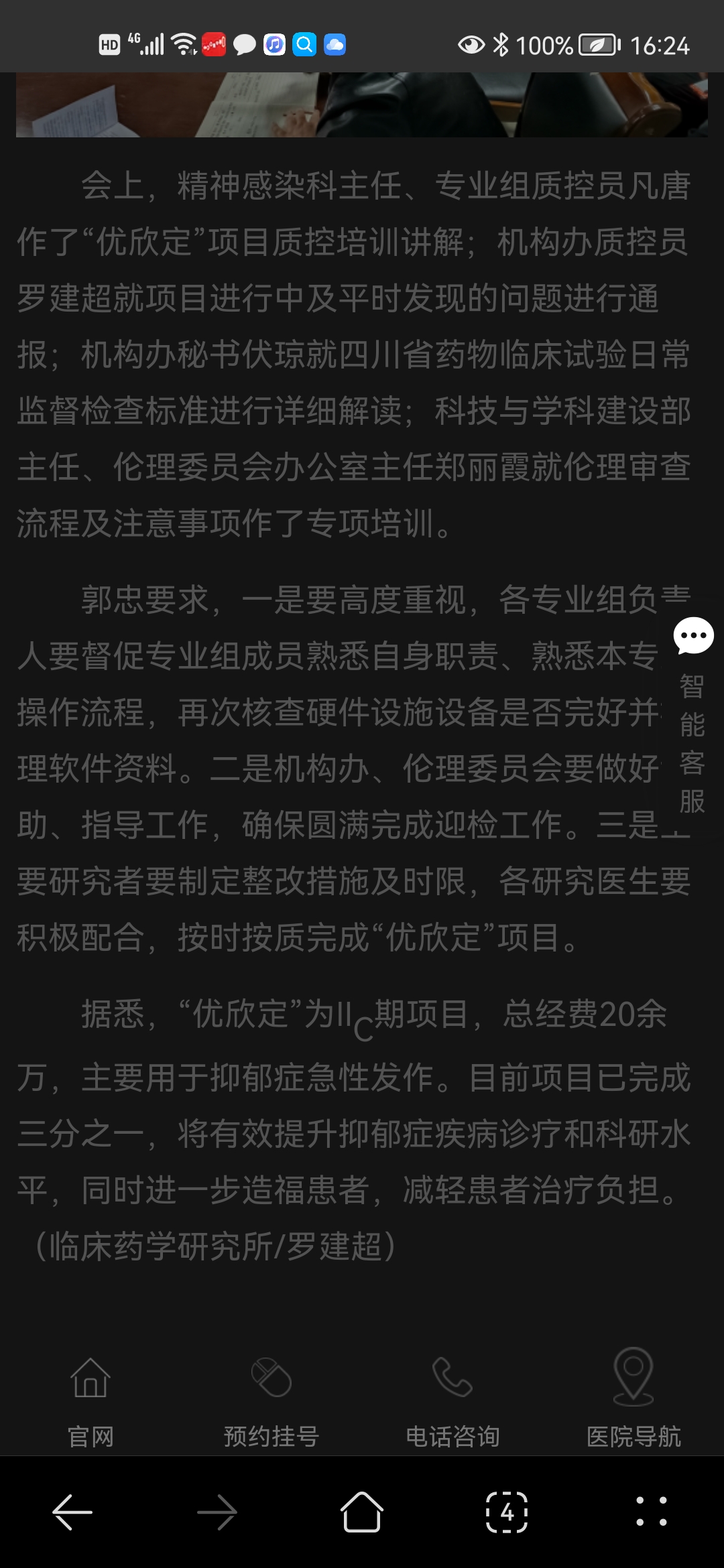This screenshot has width=724, height=1568.
Task: Go back in the browser
Action: 72,1512
